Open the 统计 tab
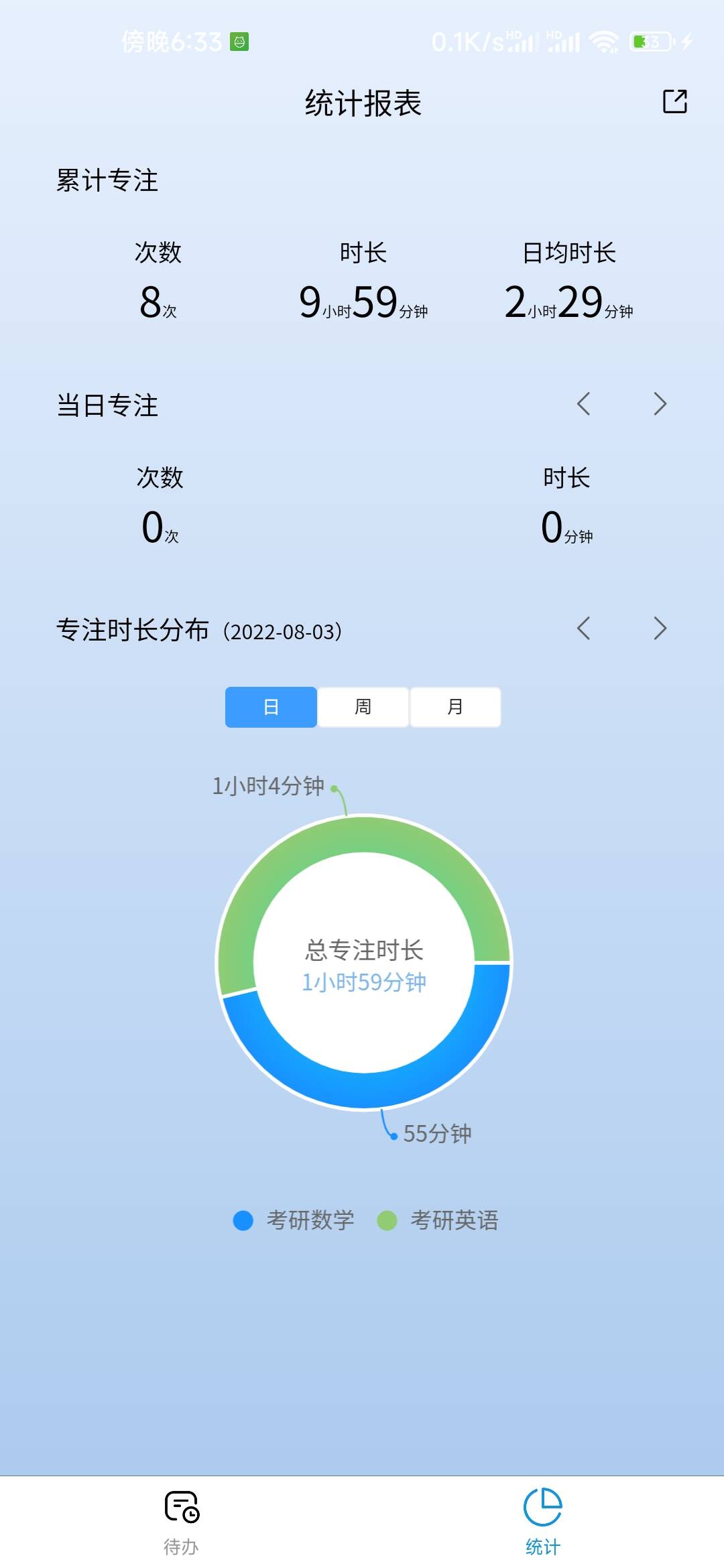This screenshot has width=724, height=1568. point(542,1522)
